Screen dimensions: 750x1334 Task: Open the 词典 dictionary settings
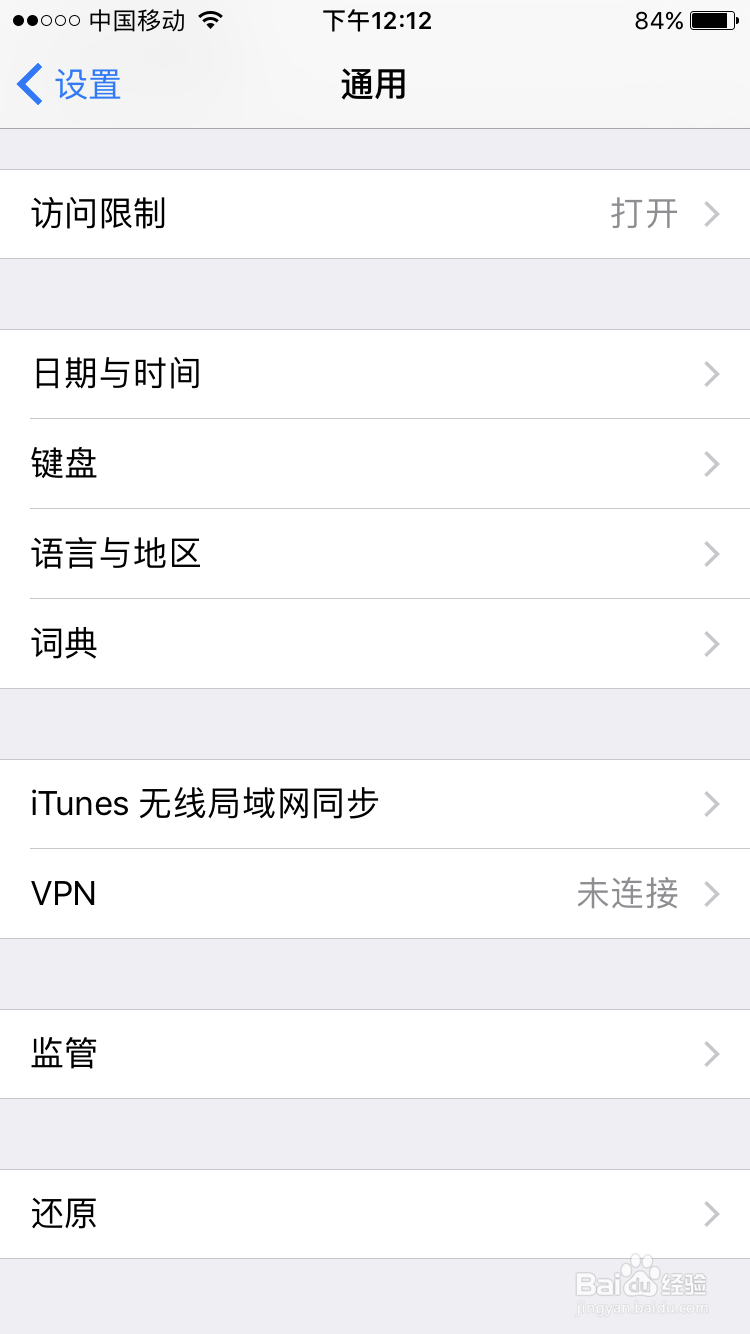point(375,644)
